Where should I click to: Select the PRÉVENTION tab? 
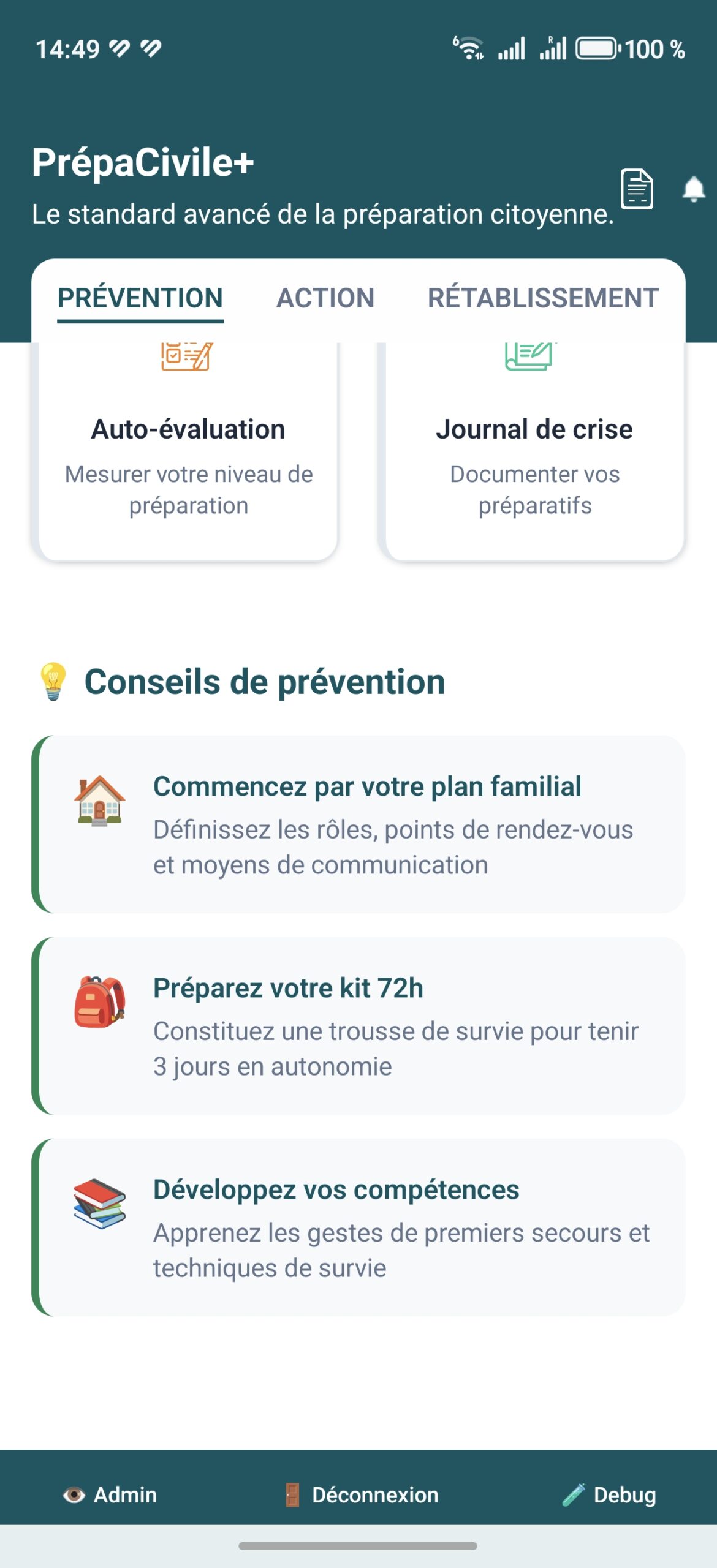[140, 298]
